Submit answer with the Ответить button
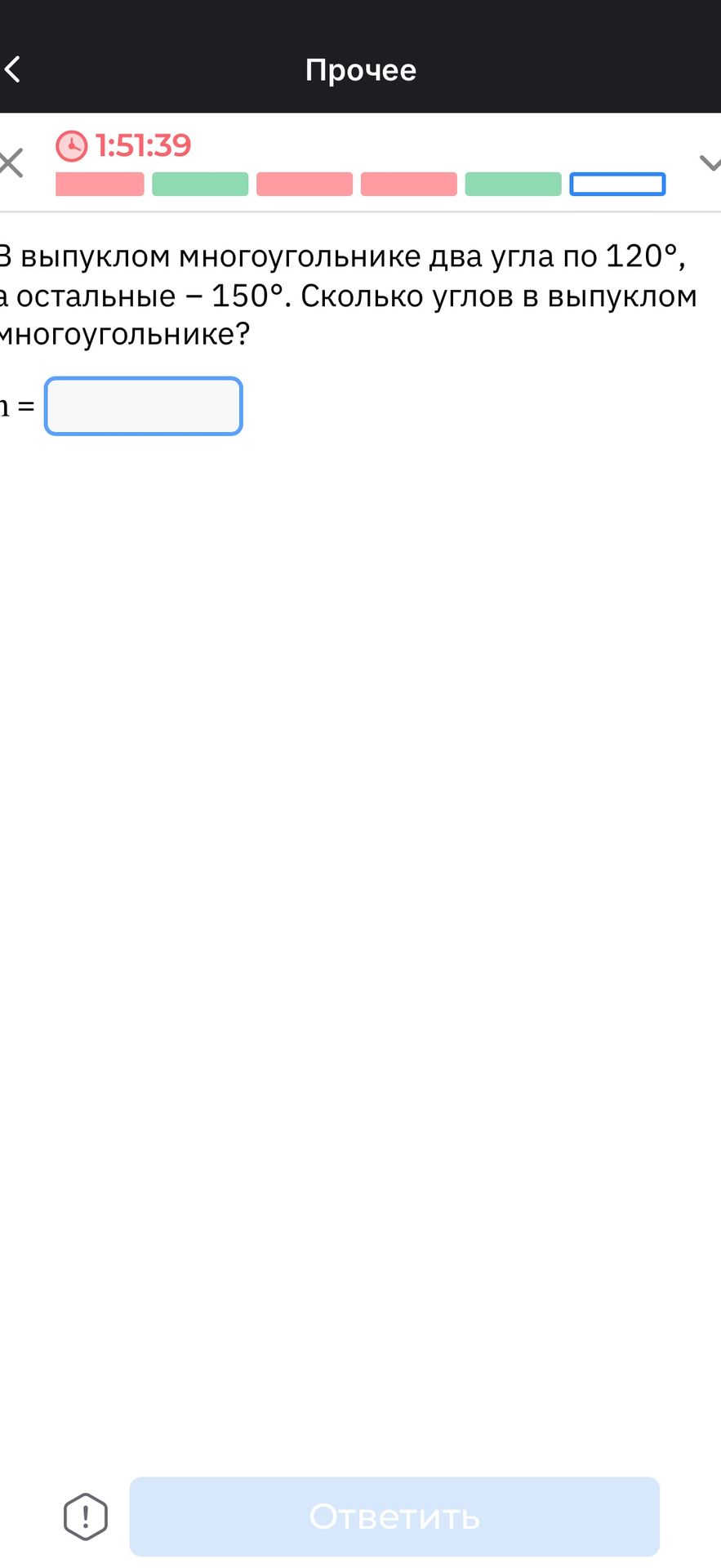The height and width of the screenshot is (1568, 721). click(x=394, y=1517)
